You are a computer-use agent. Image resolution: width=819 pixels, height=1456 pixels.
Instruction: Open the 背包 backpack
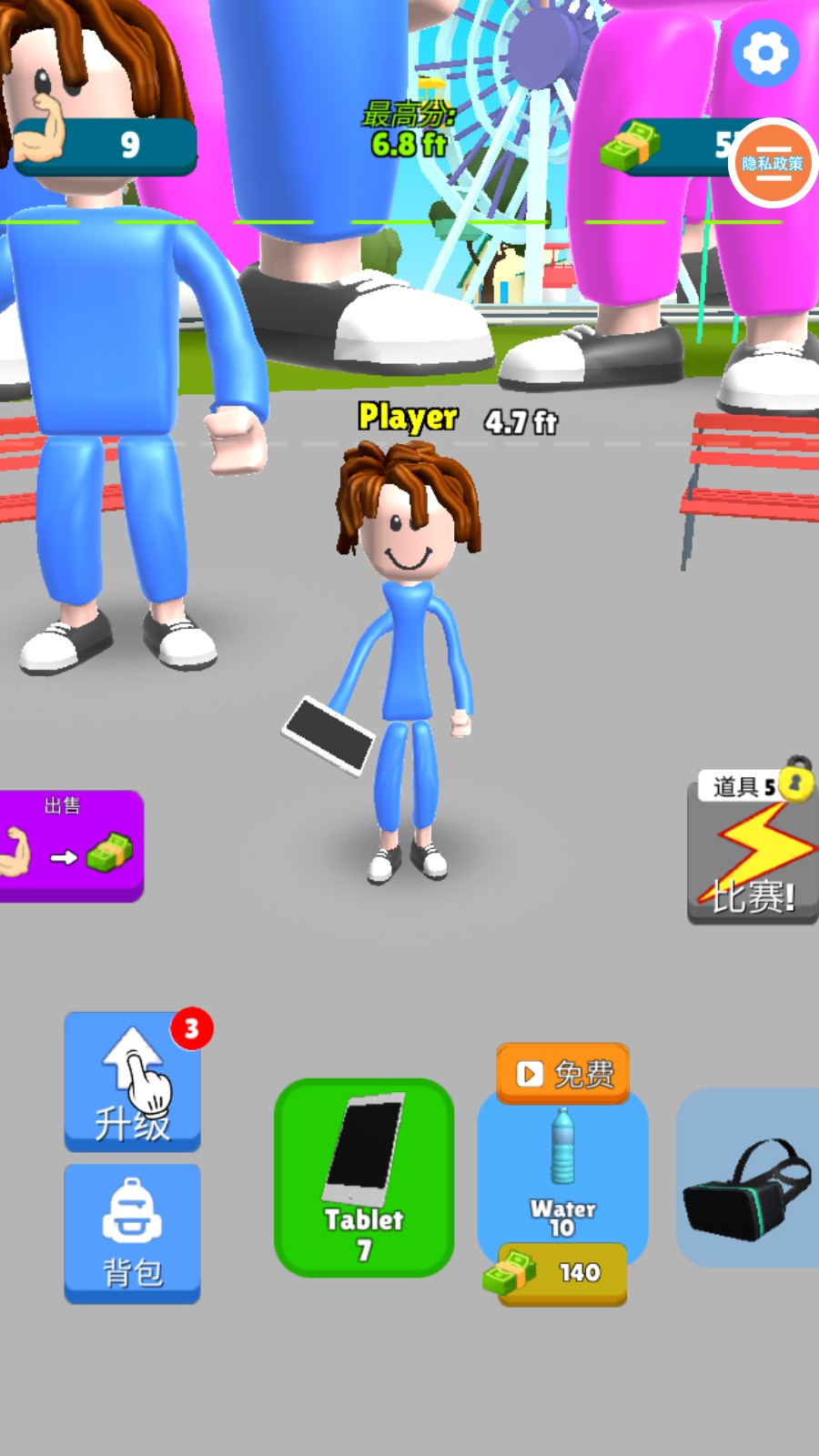click(x=132, y=1233)
